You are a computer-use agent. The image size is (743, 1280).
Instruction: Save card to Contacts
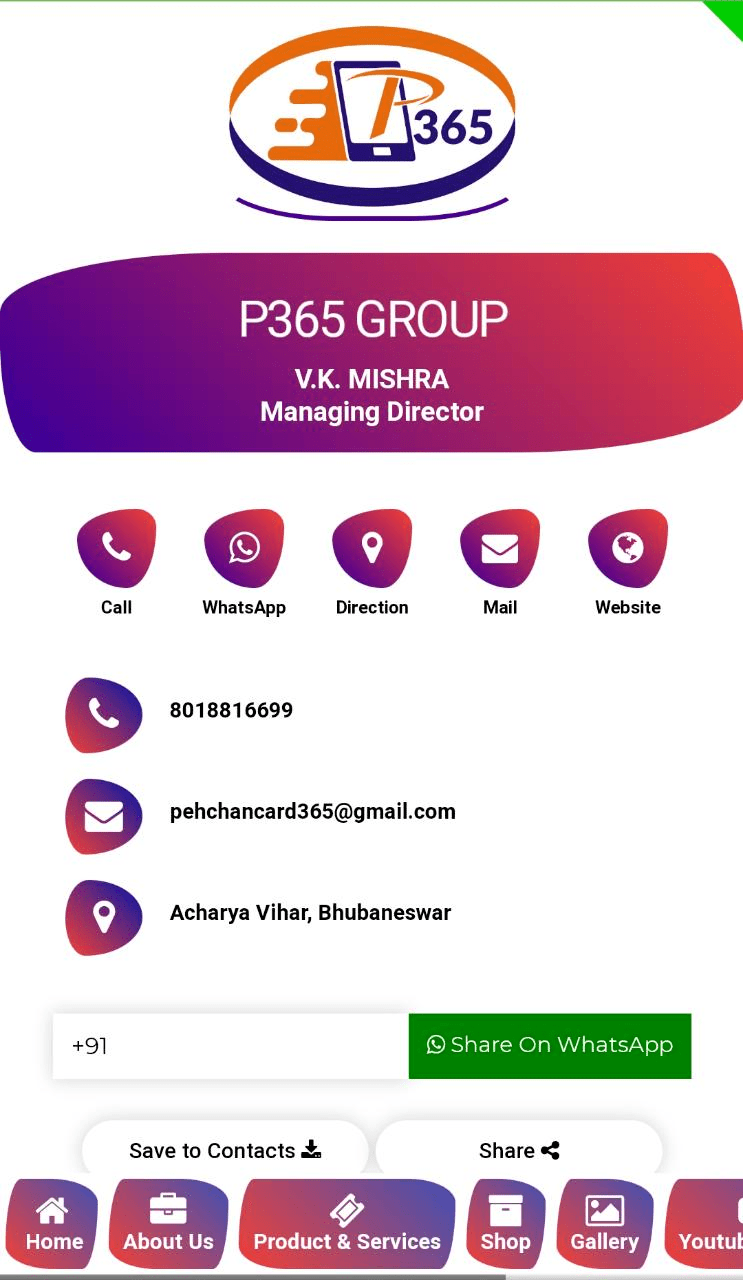225,1150
